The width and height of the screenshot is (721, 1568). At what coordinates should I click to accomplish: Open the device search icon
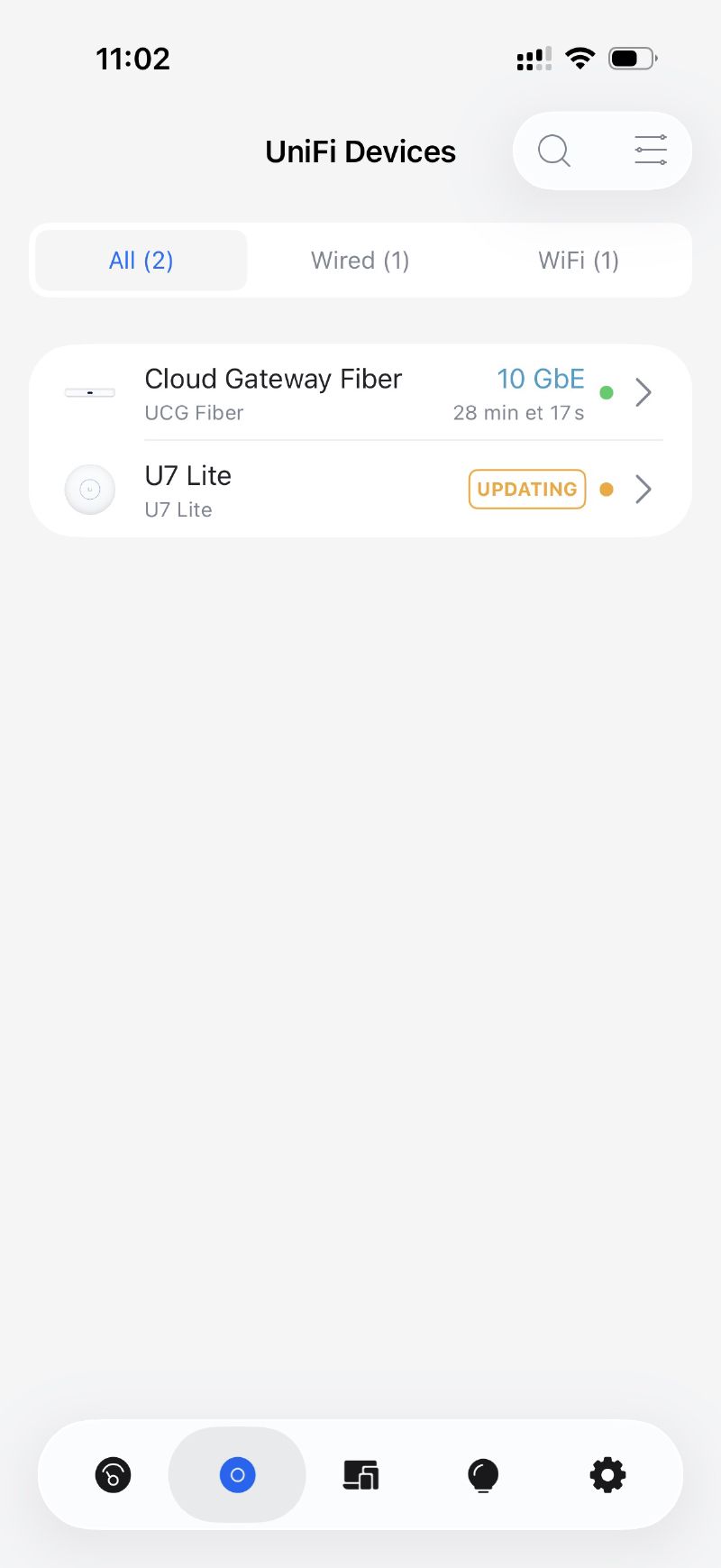tap(553, 151)
